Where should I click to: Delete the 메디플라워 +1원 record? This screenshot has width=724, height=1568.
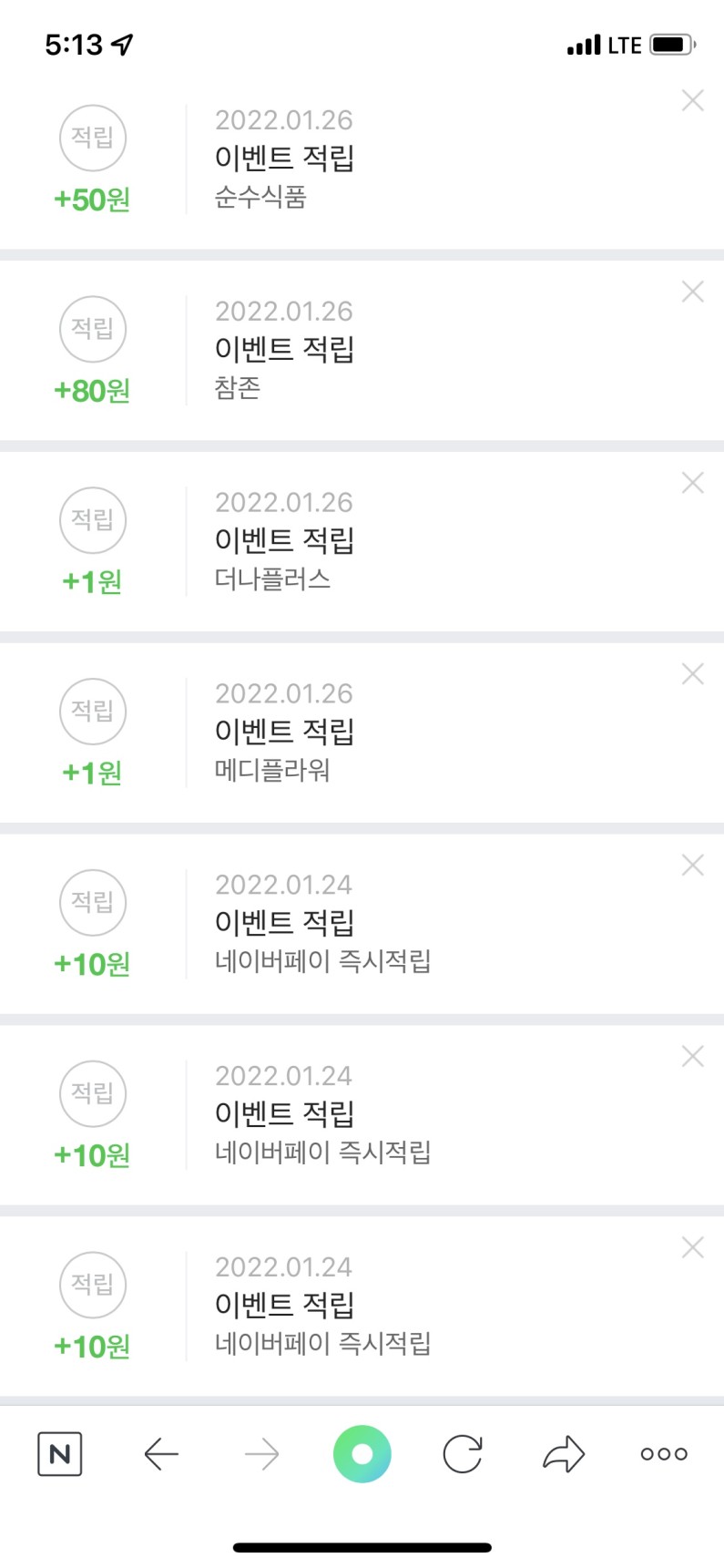(692, 675)
